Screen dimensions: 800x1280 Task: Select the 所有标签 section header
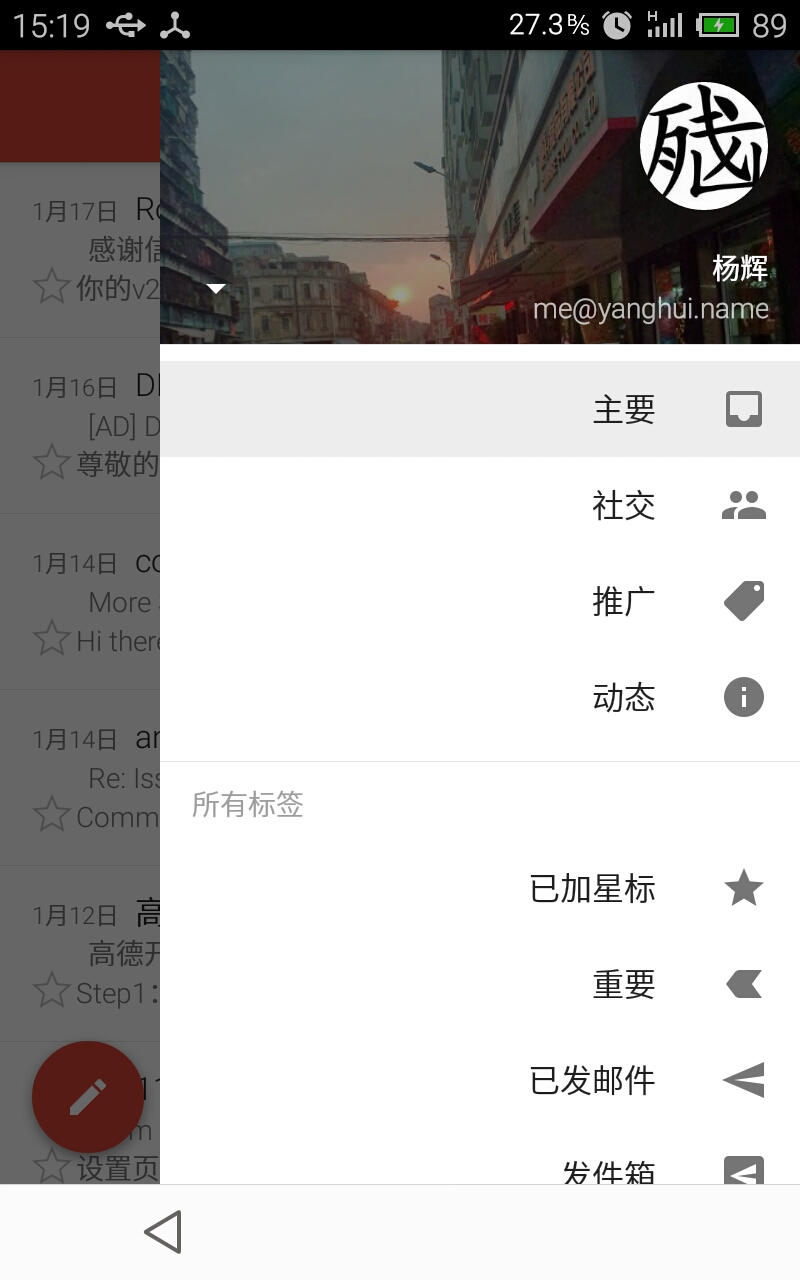pyautogui.click(x=247, y=805)
